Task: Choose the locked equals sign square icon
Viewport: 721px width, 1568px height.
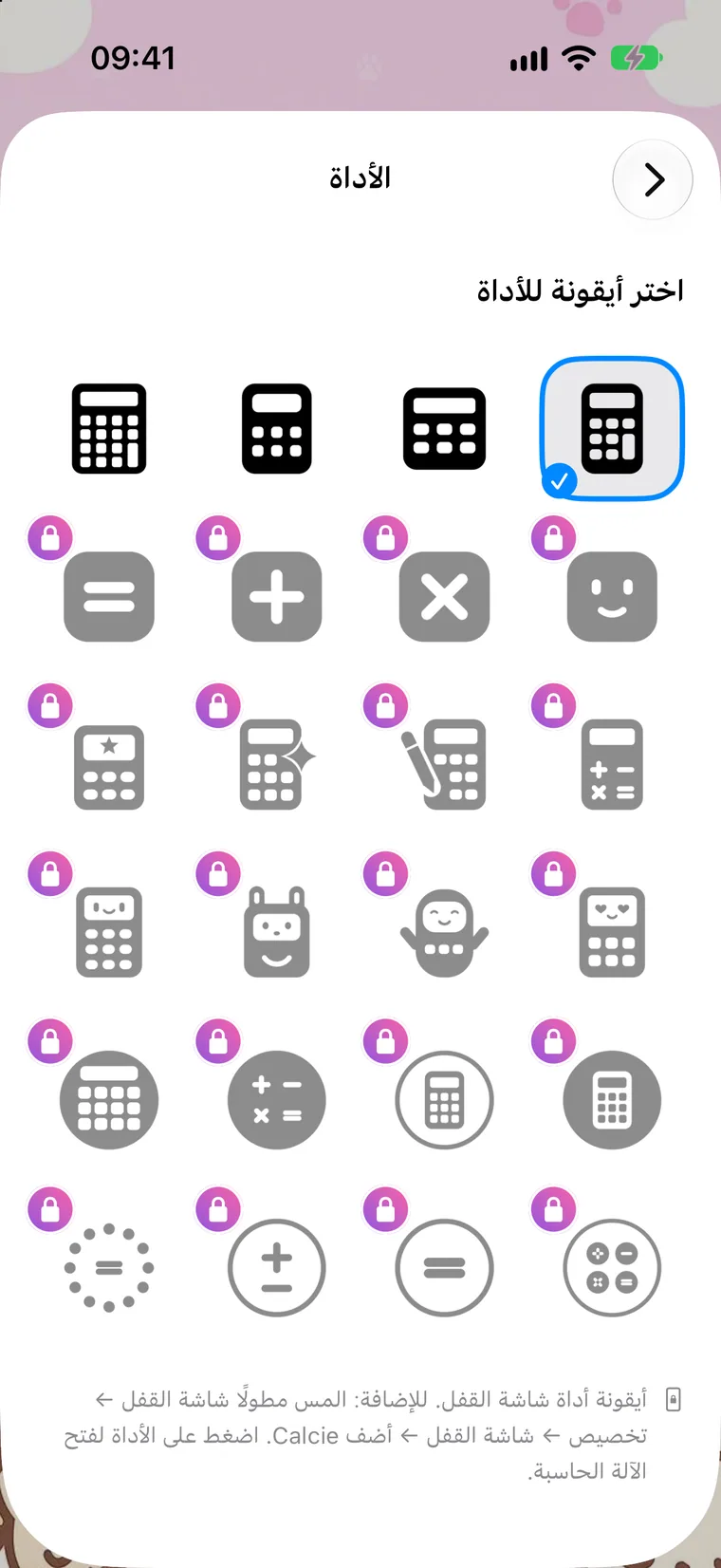Action: point(109,596)
